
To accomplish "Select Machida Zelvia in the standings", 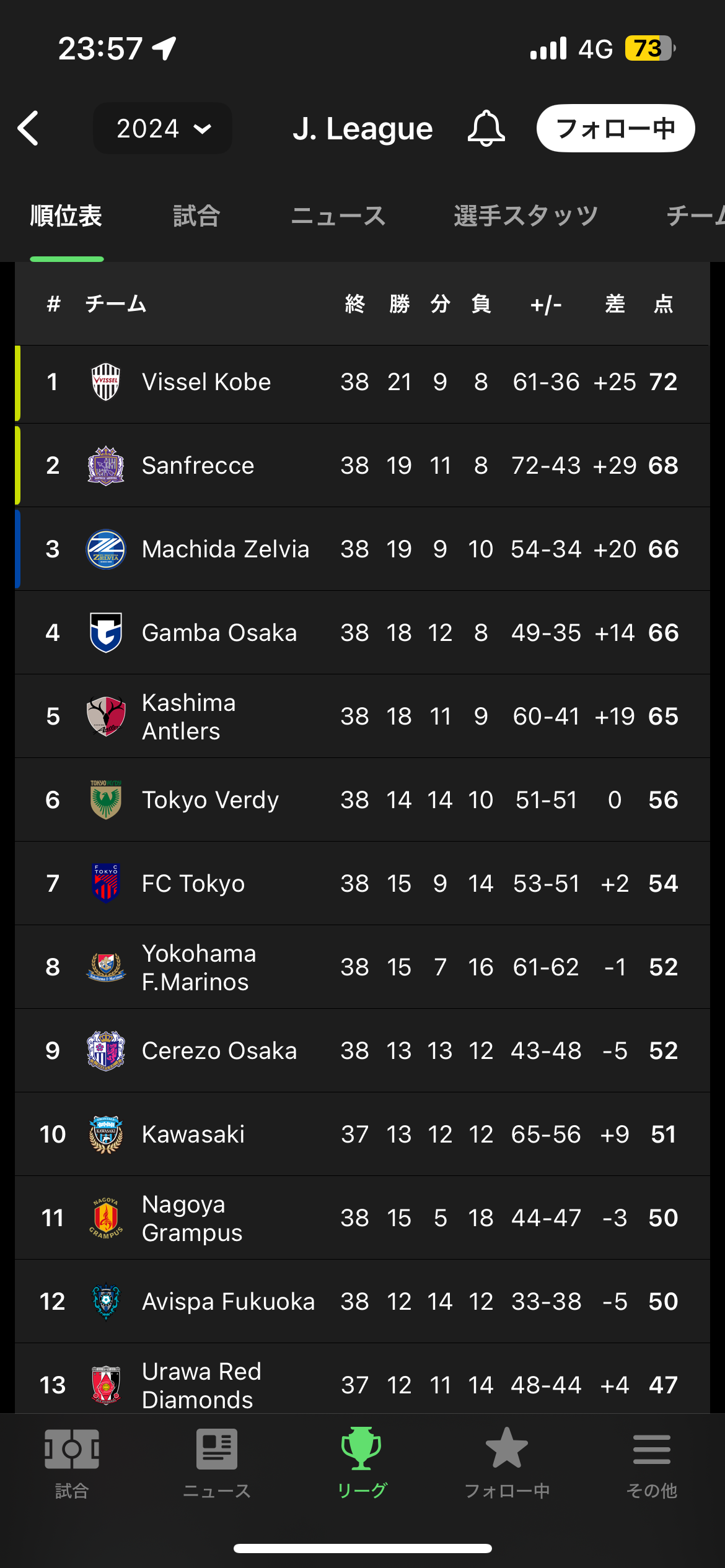I will pos(362,549).
